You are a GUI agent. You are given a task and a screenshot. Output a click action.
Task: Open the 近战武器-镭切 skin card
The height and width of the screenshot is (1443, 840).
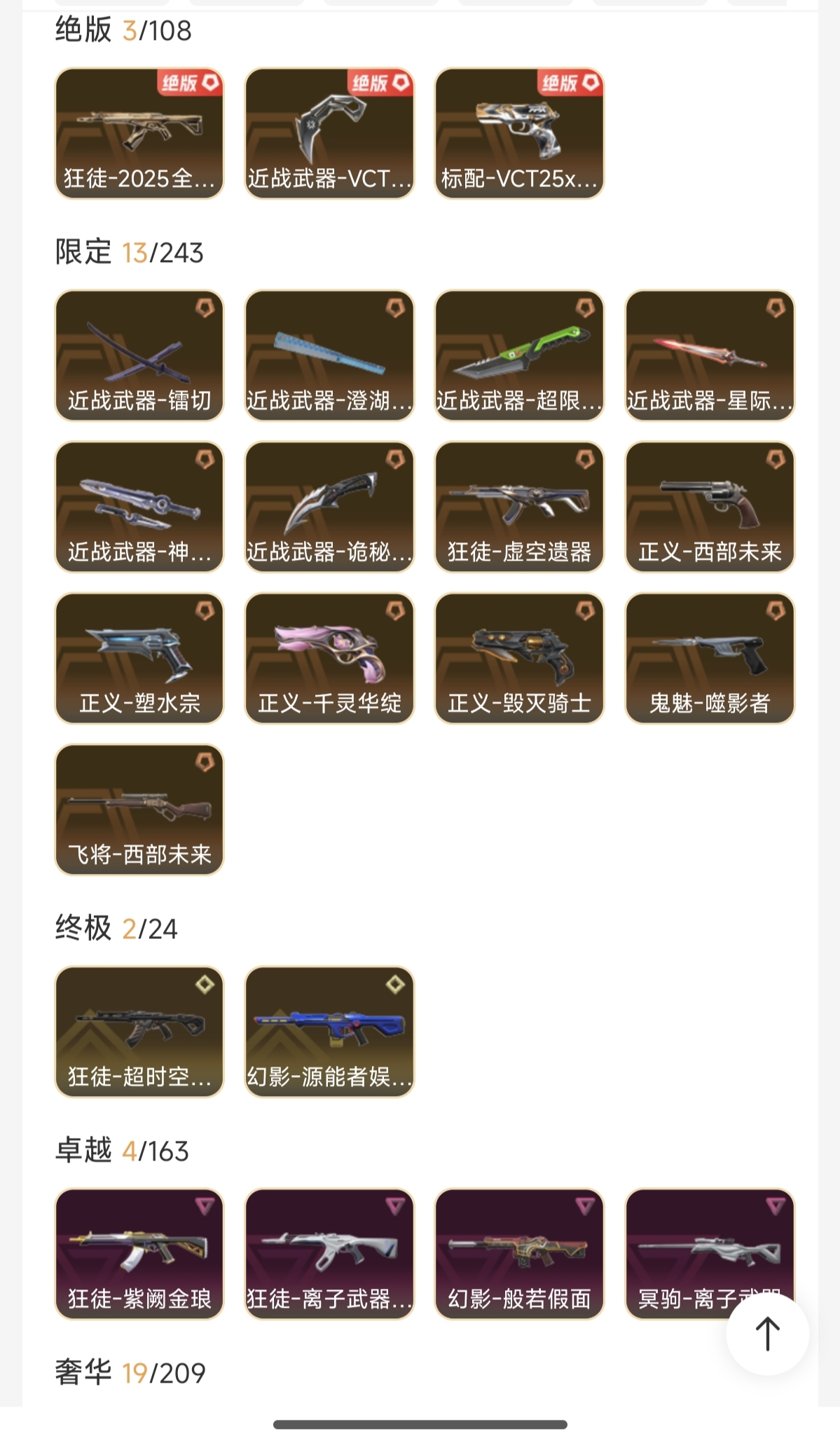click(x=139, y=355)
